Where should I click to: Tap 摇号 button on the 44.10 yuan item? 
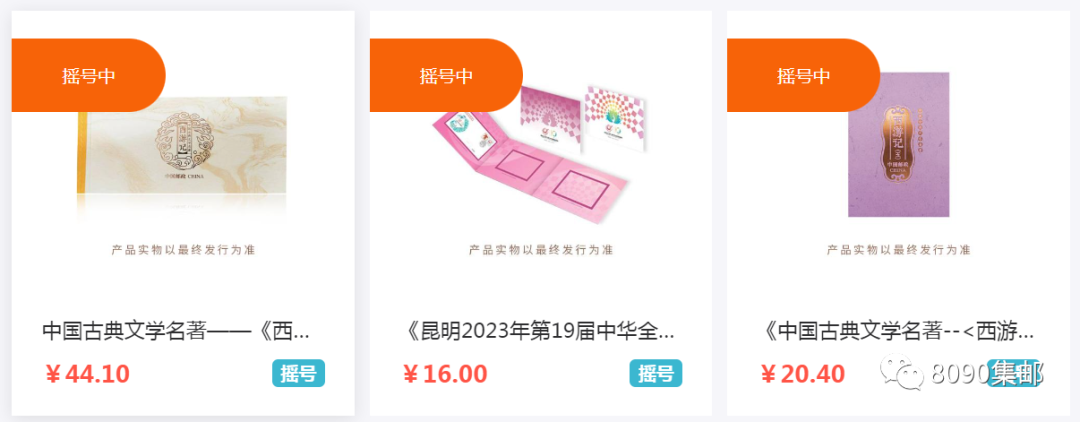tap(298, 374)
